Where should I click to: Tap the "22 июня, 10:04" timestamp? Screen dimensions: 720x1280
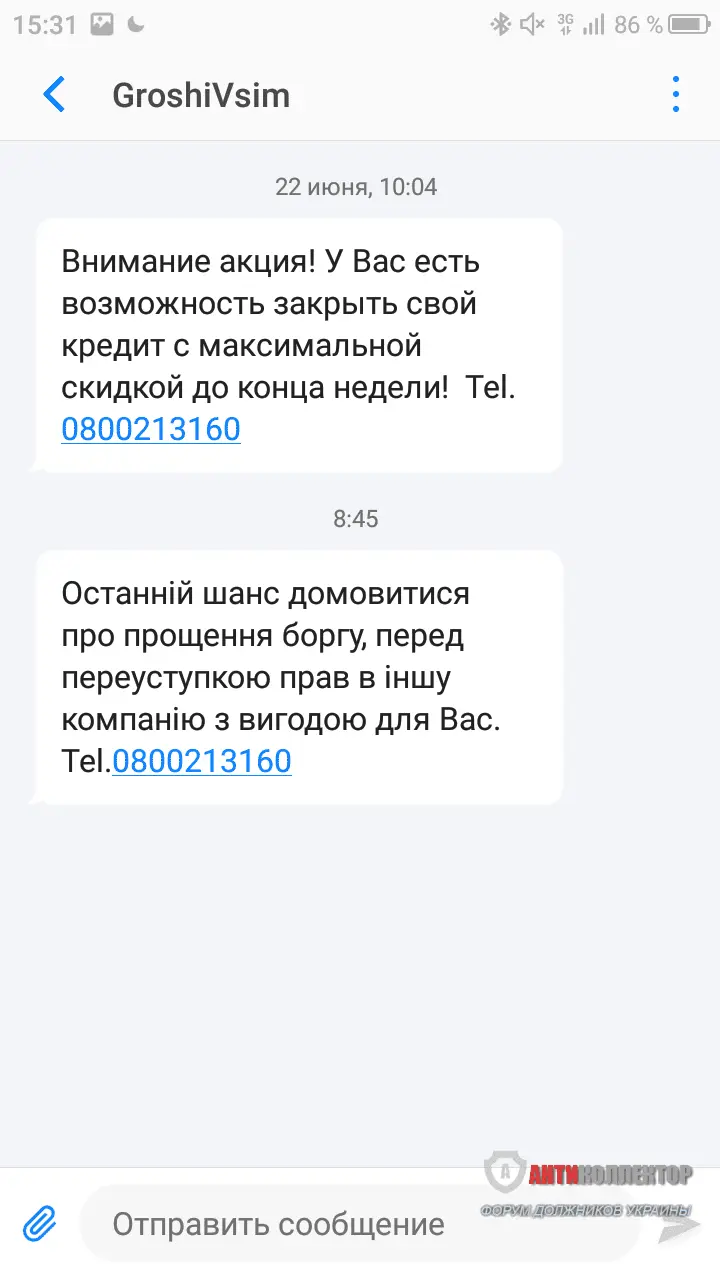click(357, 186)
